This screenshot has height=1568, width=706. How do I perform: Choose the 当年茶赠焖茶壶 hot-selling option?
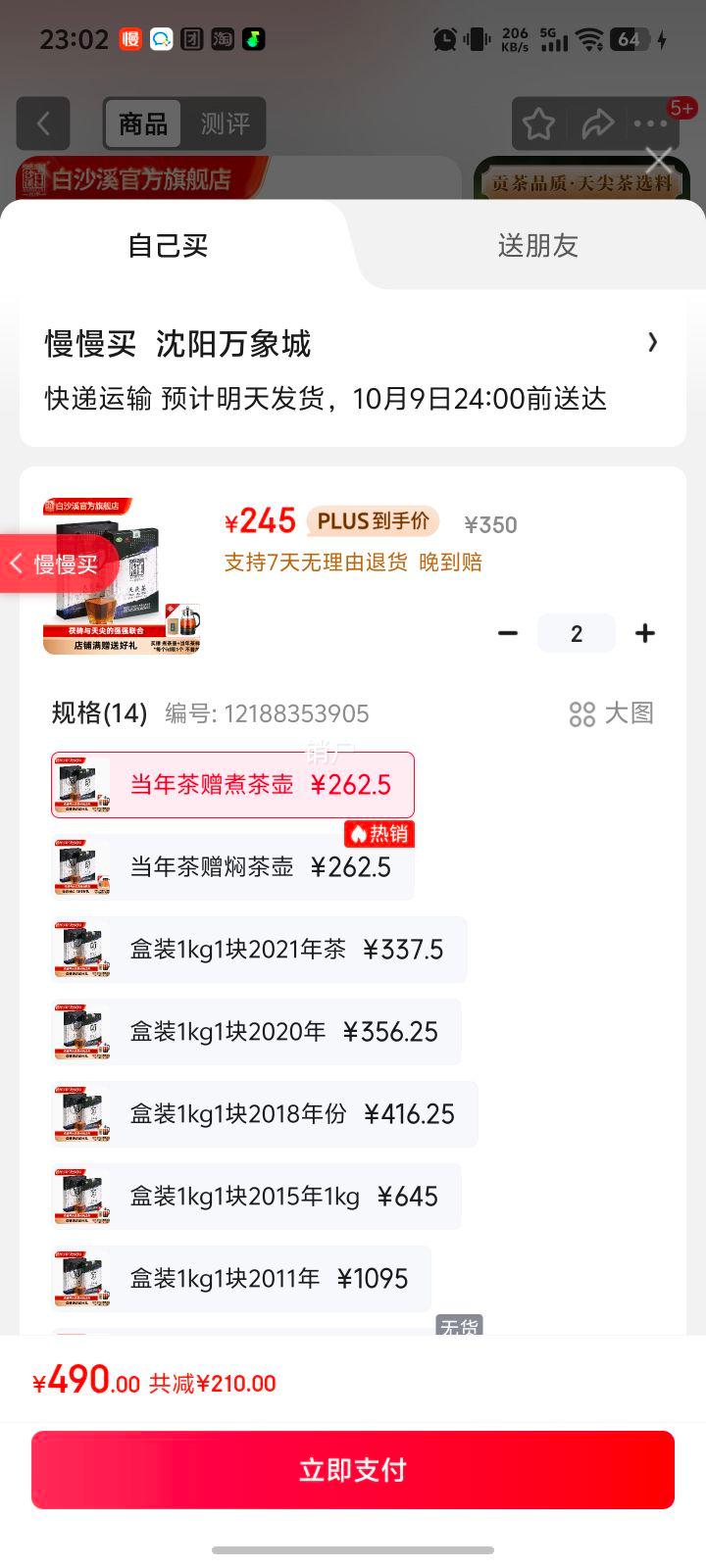pos(232,867)
